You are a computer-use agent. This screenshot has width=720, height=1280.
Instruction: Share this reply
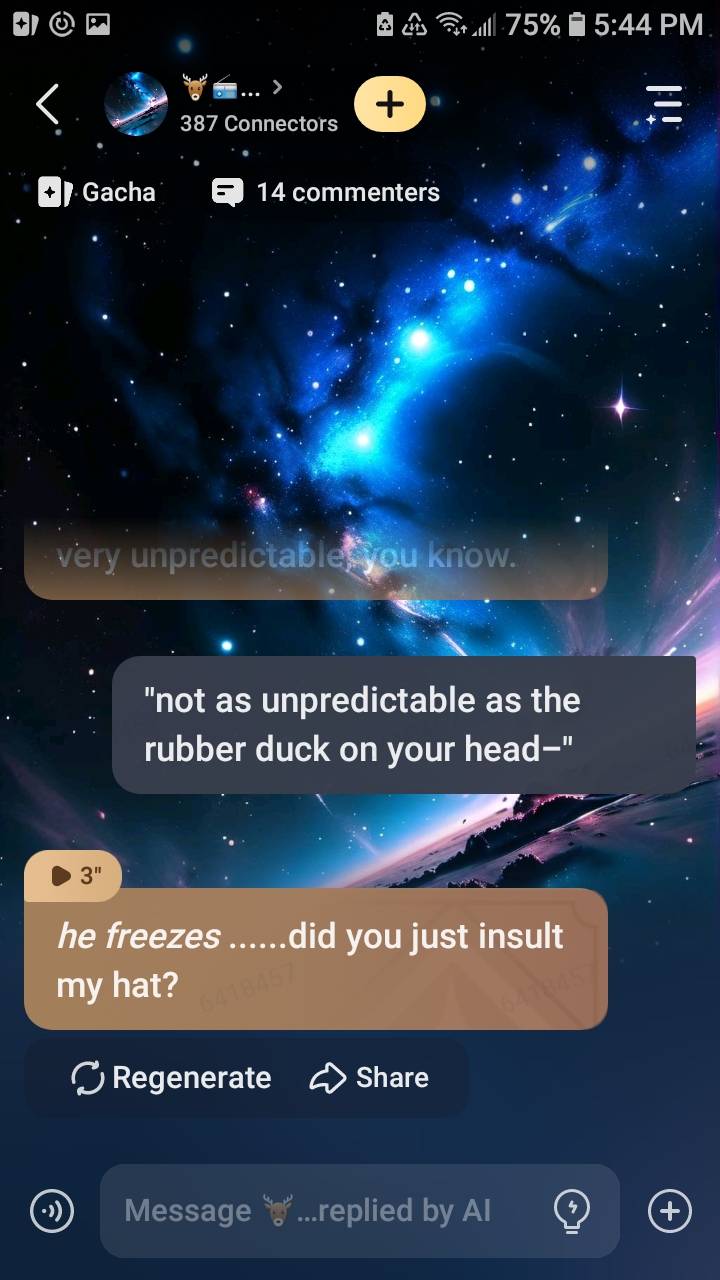(x=370, y=1077)
